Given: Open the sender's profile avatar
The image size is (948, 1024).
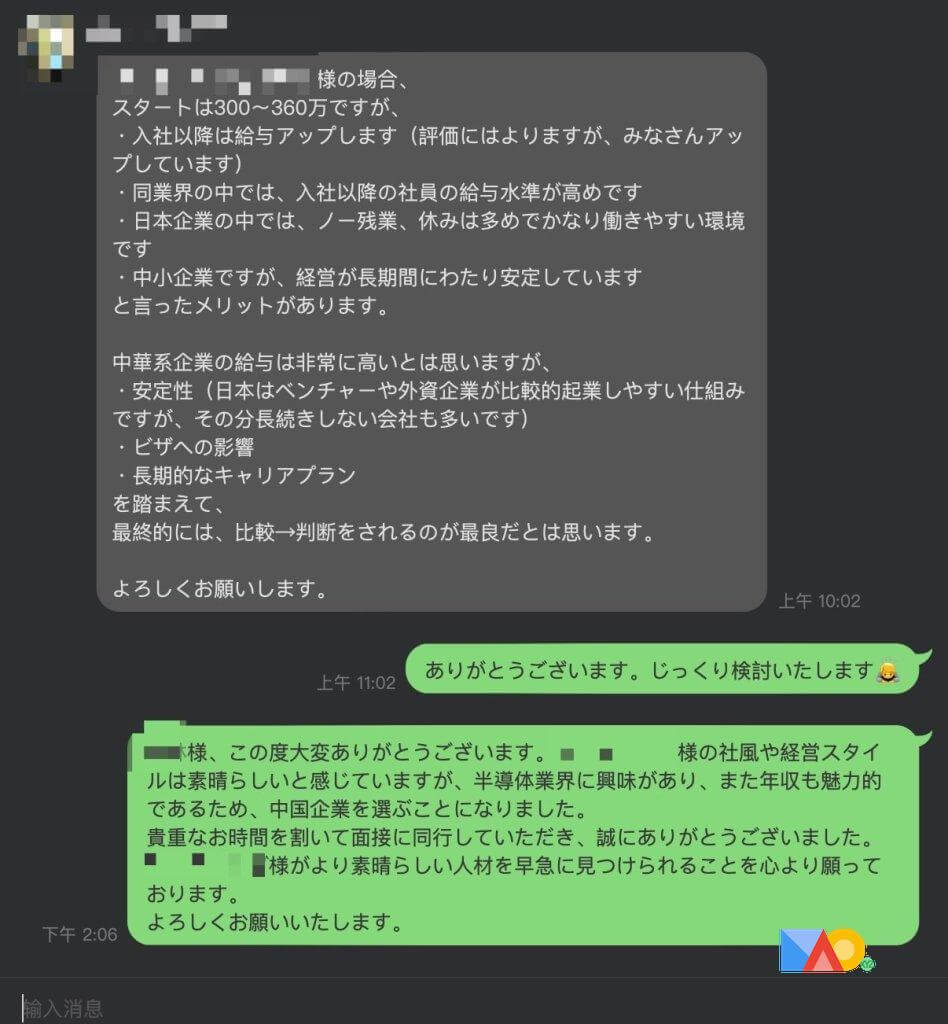Looking at the screenshot, I should [x=50, y=46].
